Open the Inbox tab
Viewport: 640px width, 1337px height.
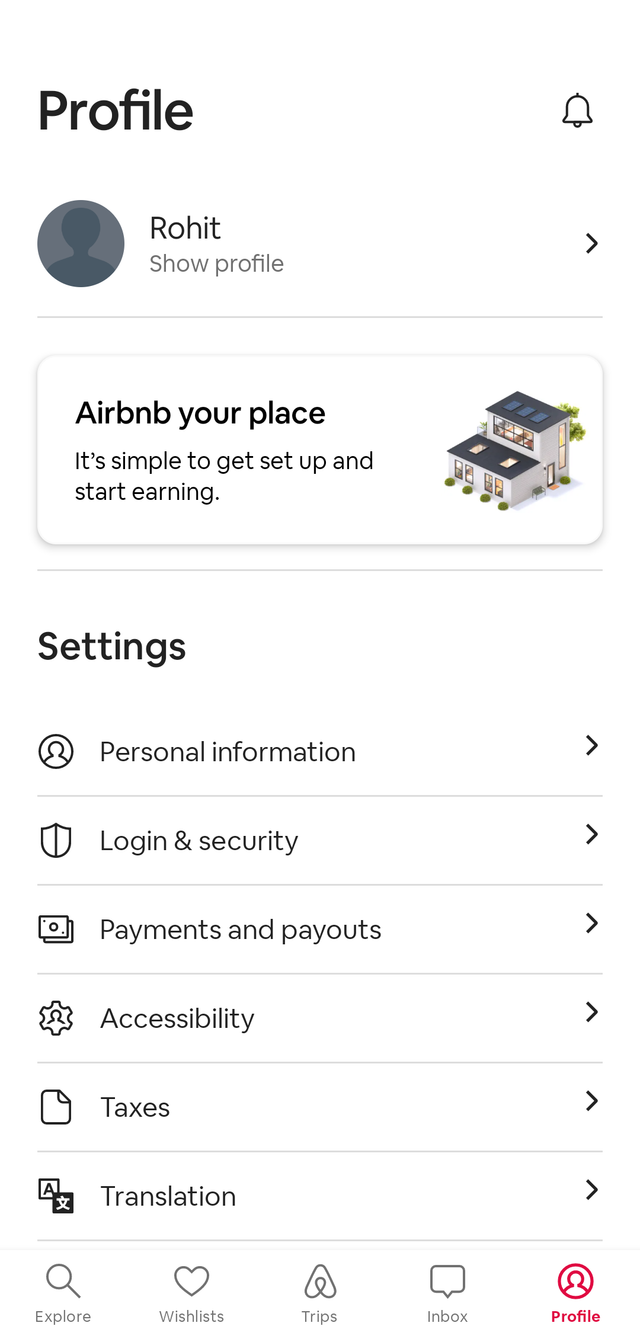pos(447,1292)
